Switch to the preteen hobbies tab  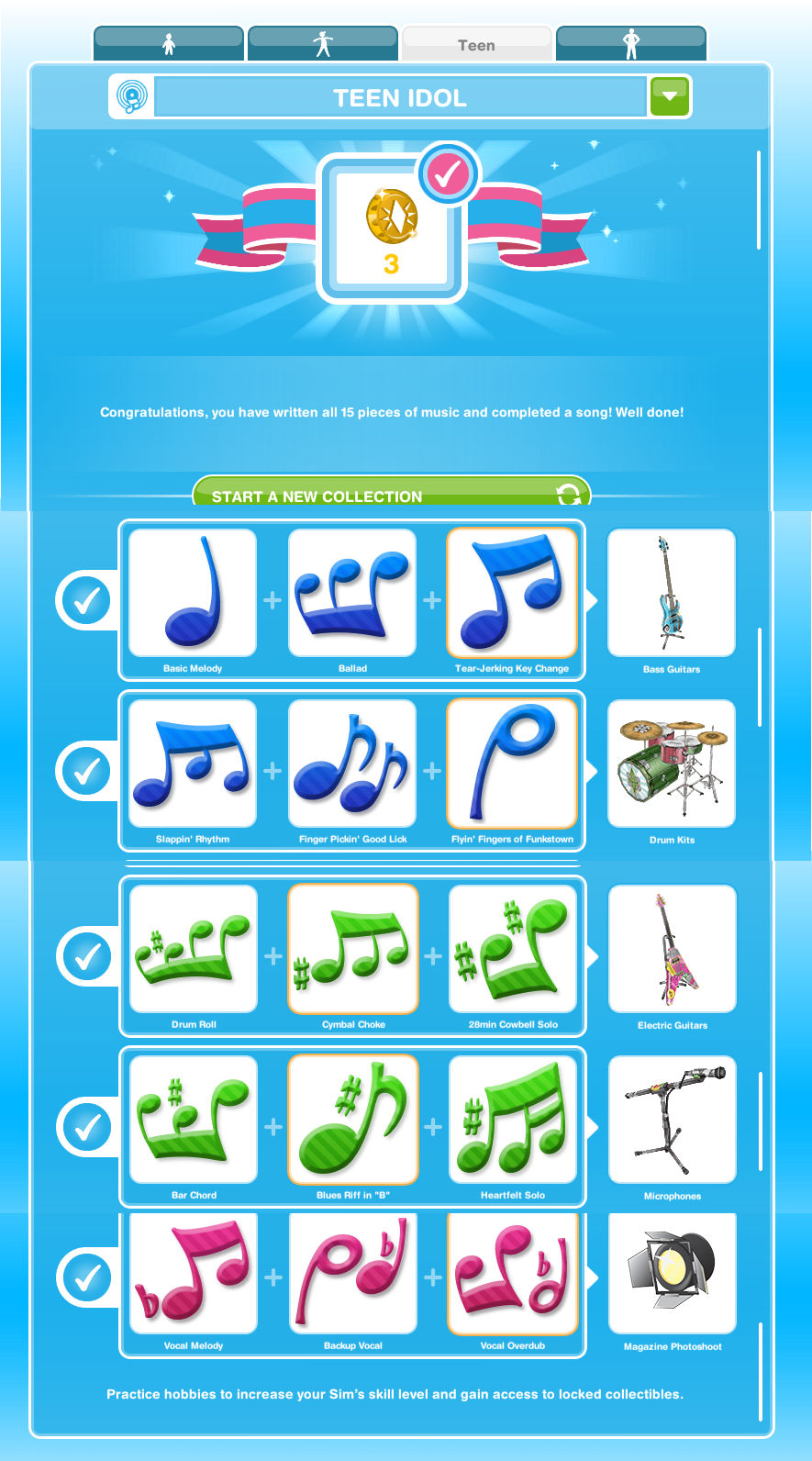point(323,43)
